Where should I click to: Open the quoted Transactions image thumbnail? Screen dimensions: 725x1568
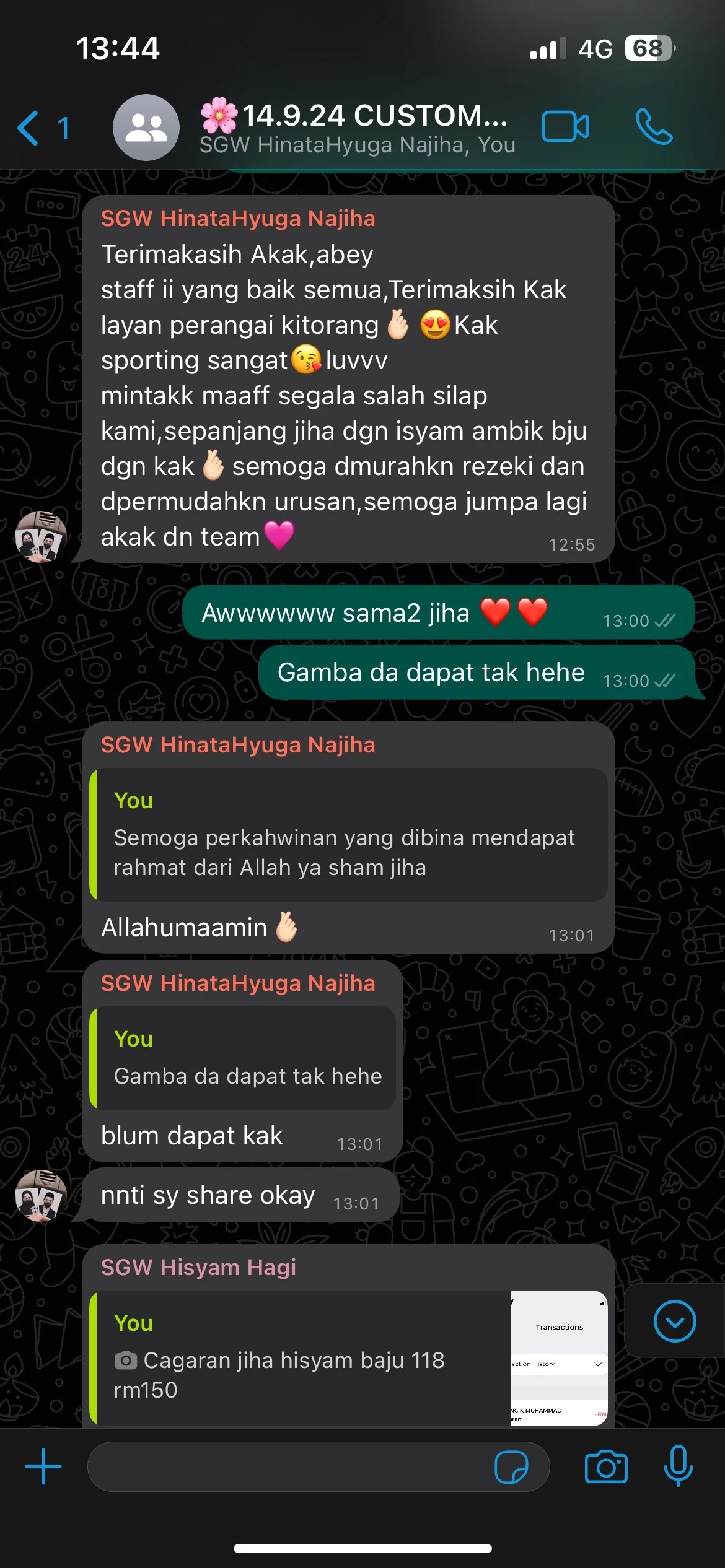(x=559, y=1358)
